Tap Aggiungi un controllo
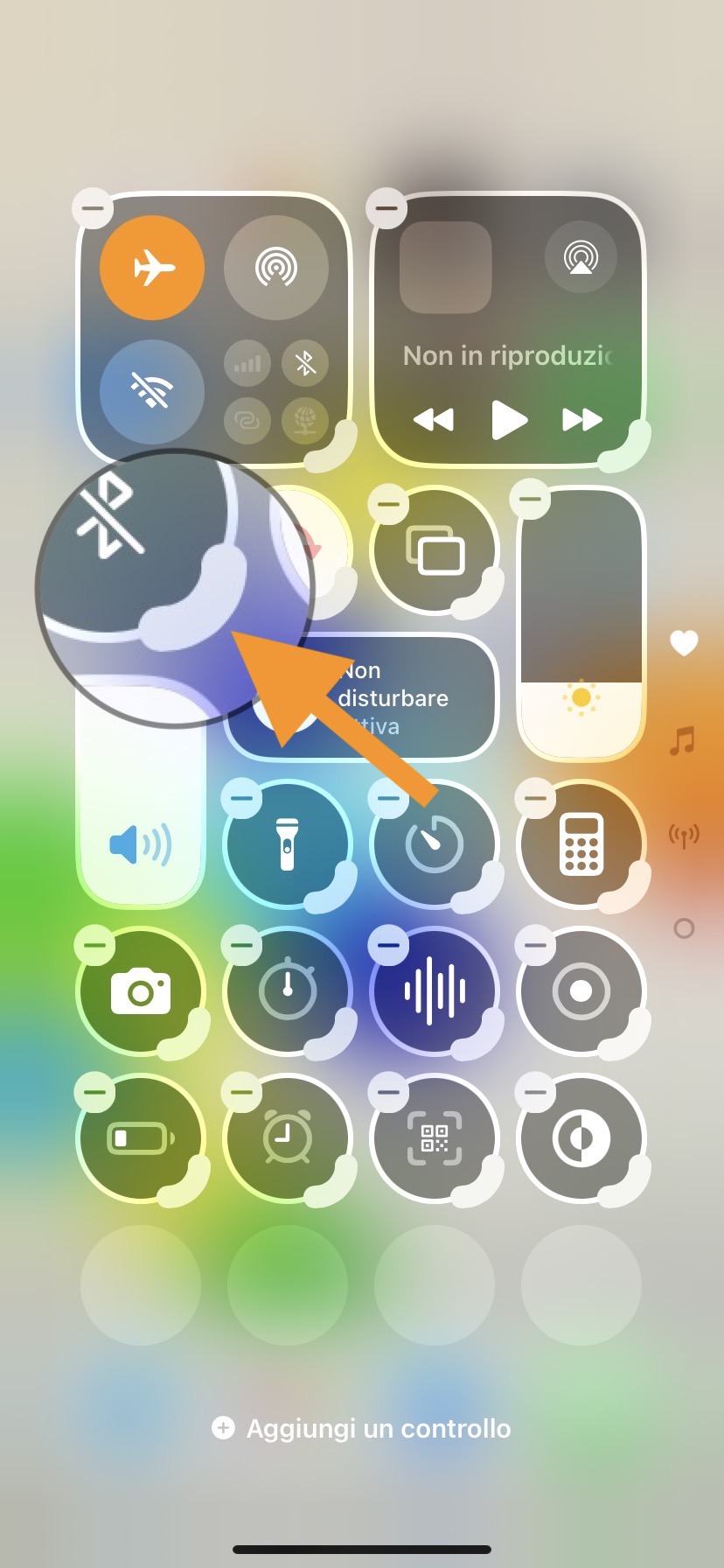Screen dimensions: 724x1568 click(x=362, y=1429)
